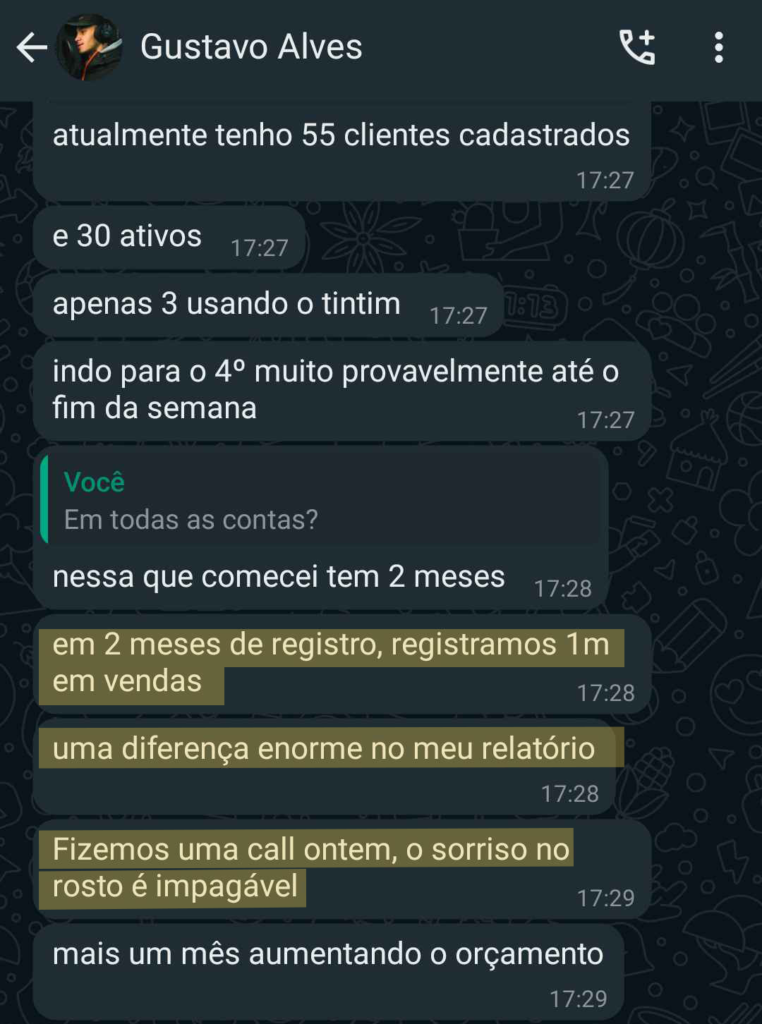Open the overflow menu
Screen dimensions: 762x1024
[718, 47]
